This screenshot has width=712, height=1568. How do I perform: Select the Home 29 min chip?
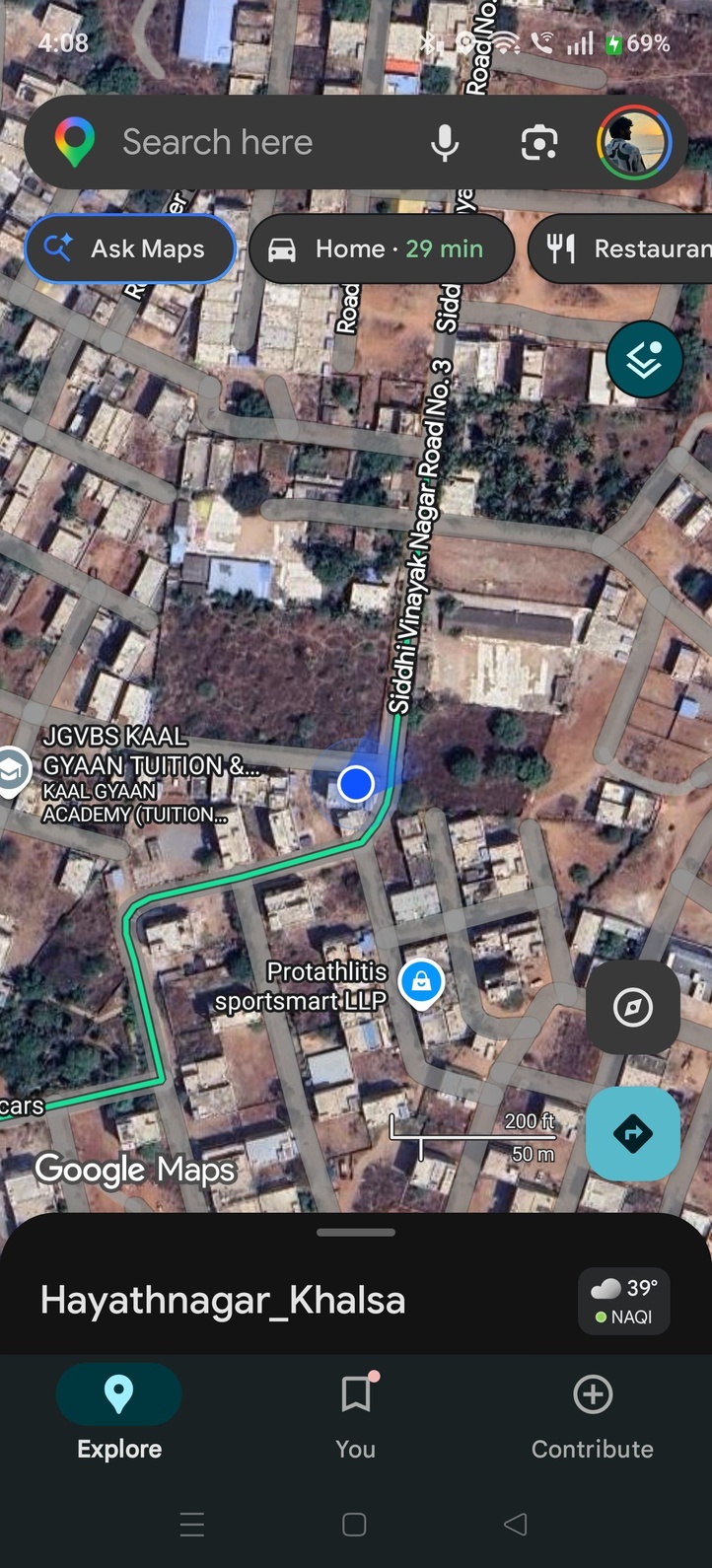(x=382, y=249)
